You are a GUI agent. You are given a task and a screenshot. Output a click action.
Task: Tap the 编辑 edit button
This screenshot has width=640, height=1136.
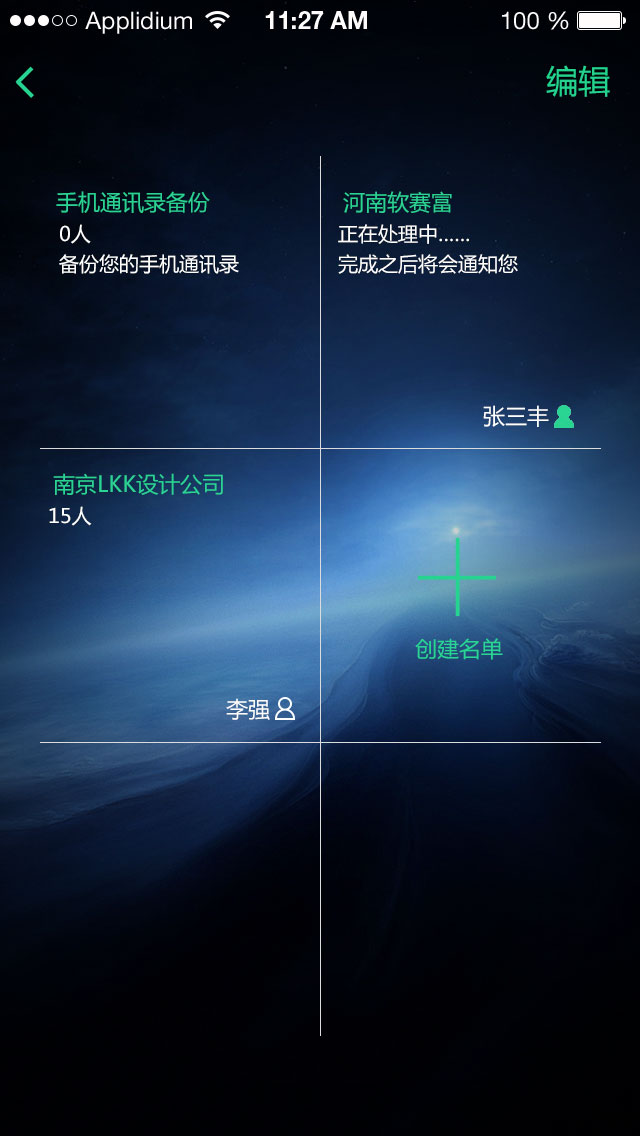click(577, 82)
